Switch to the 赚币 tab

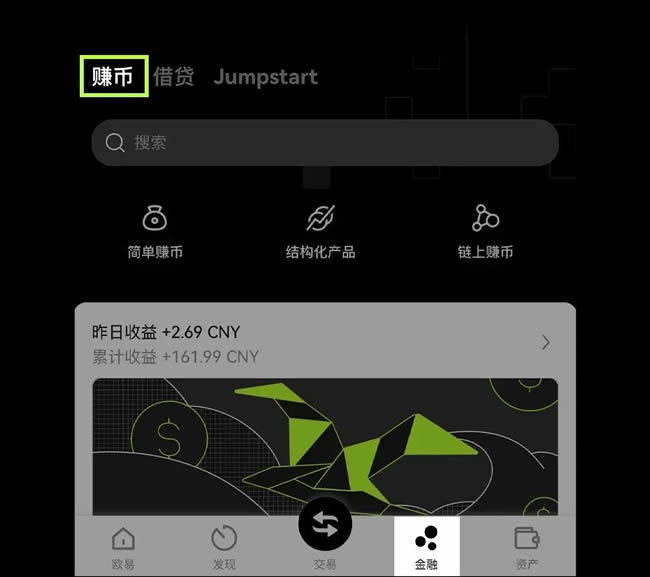pyautogui.click(x=113, y=77)
